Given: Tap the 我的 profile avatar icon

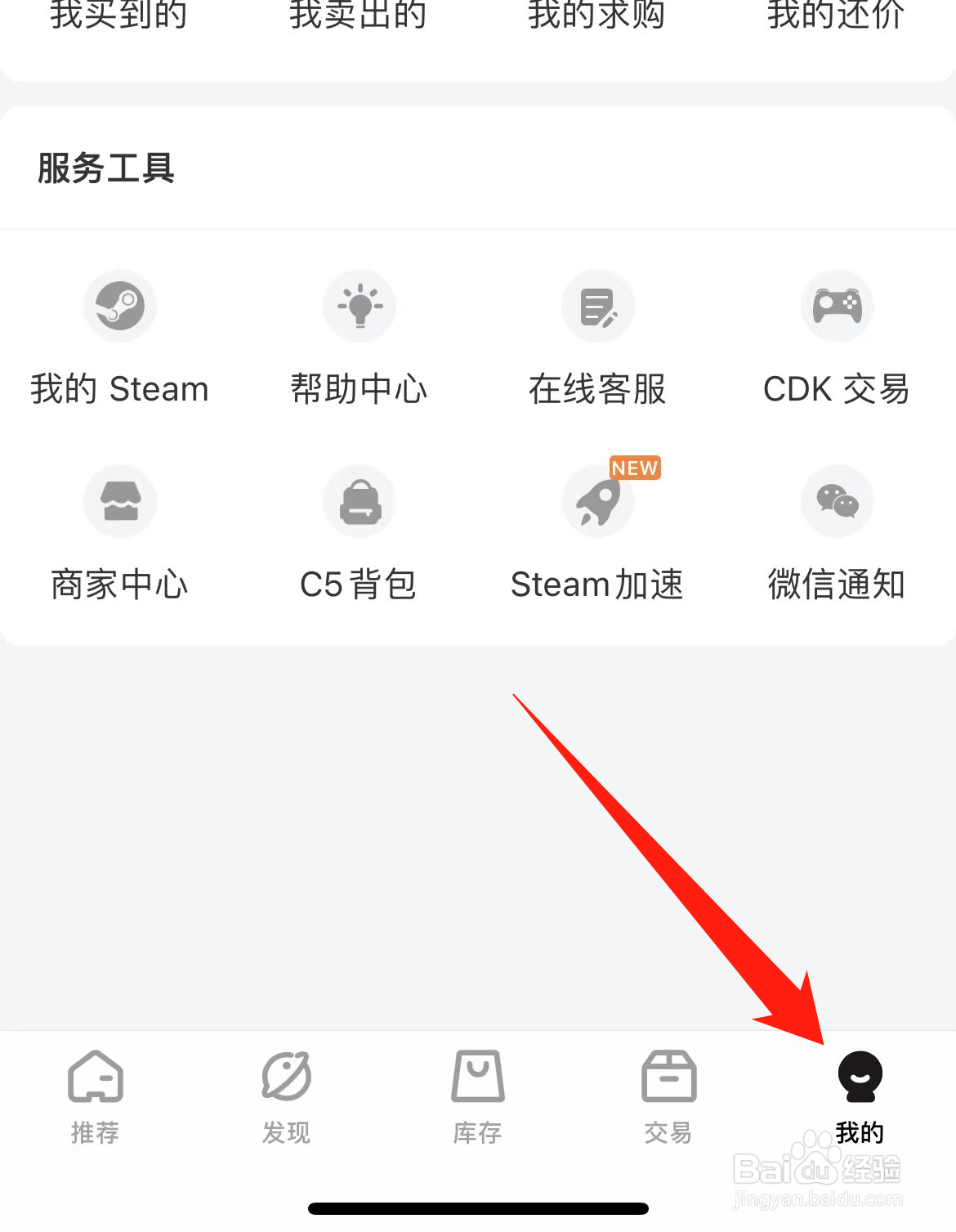Looking at the screenshot, I should click(860, 1078).
